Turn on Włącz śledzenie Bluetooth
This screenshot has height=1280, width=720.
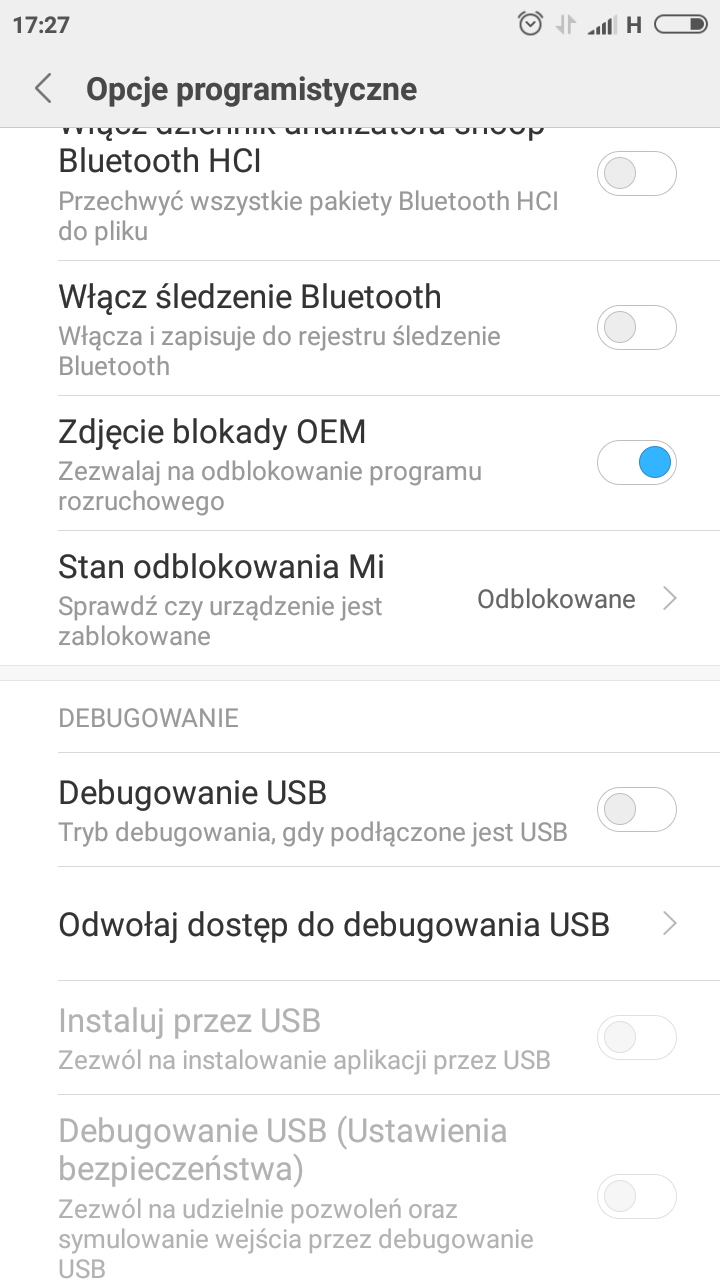coord(636,327)
